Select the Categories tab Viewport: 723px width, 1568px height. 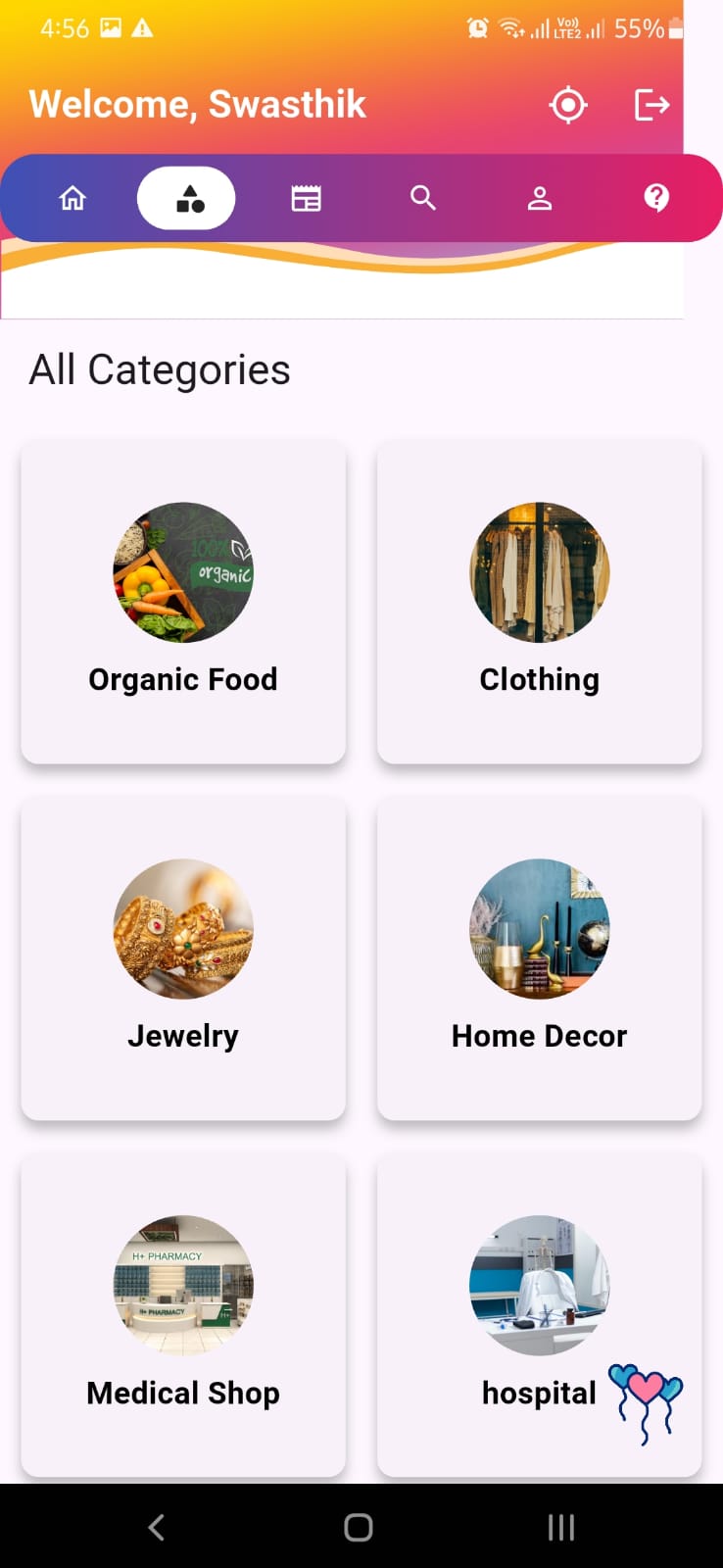(186, 199)
